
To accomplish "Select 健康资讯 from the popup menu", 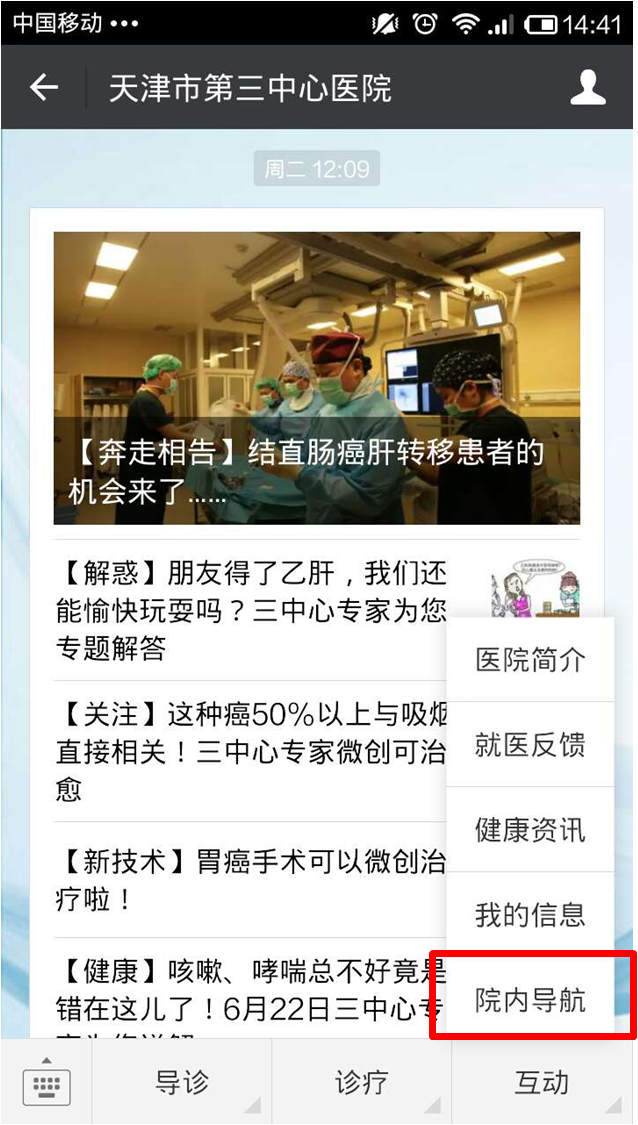I will tap(529, 830).
